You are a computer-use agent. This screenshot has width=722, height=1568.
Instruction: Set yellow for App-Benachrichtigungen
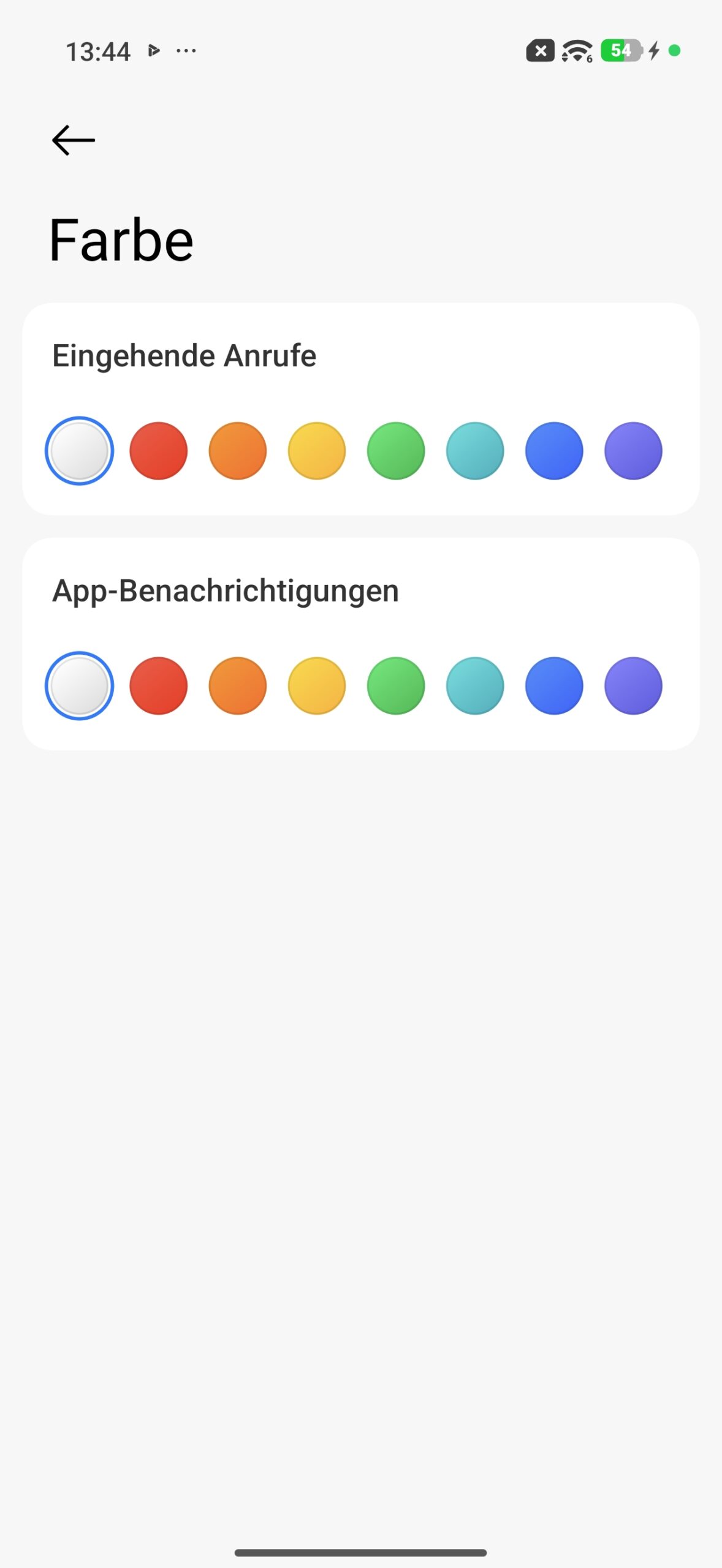(x=316, y=686)
